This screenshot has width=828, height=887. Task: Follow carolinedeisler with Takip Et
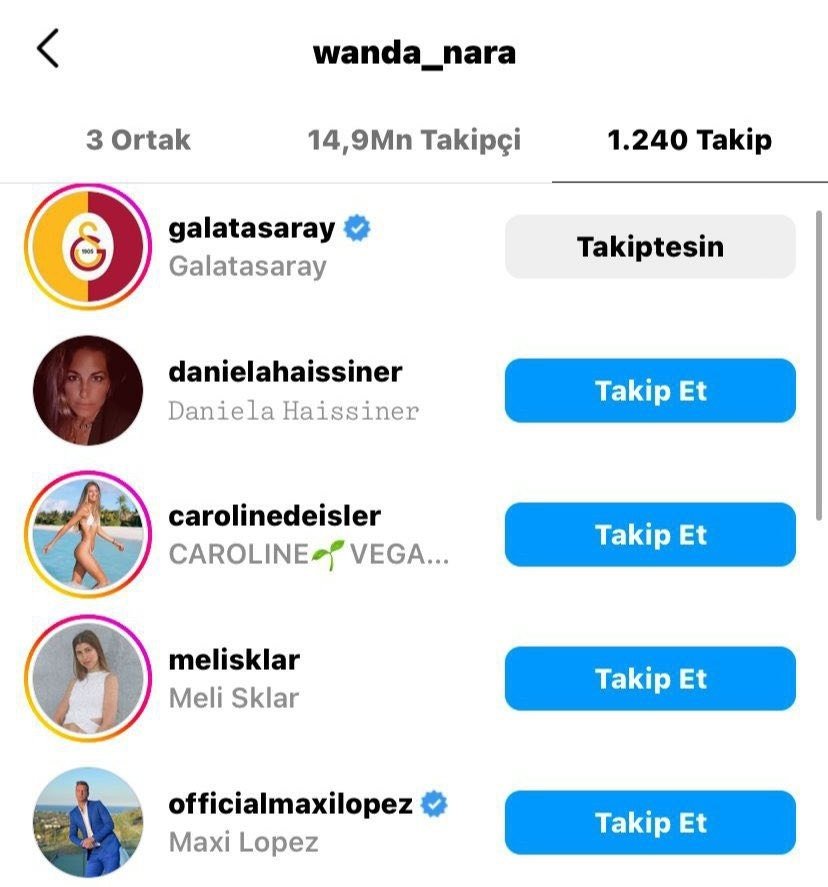650,535
